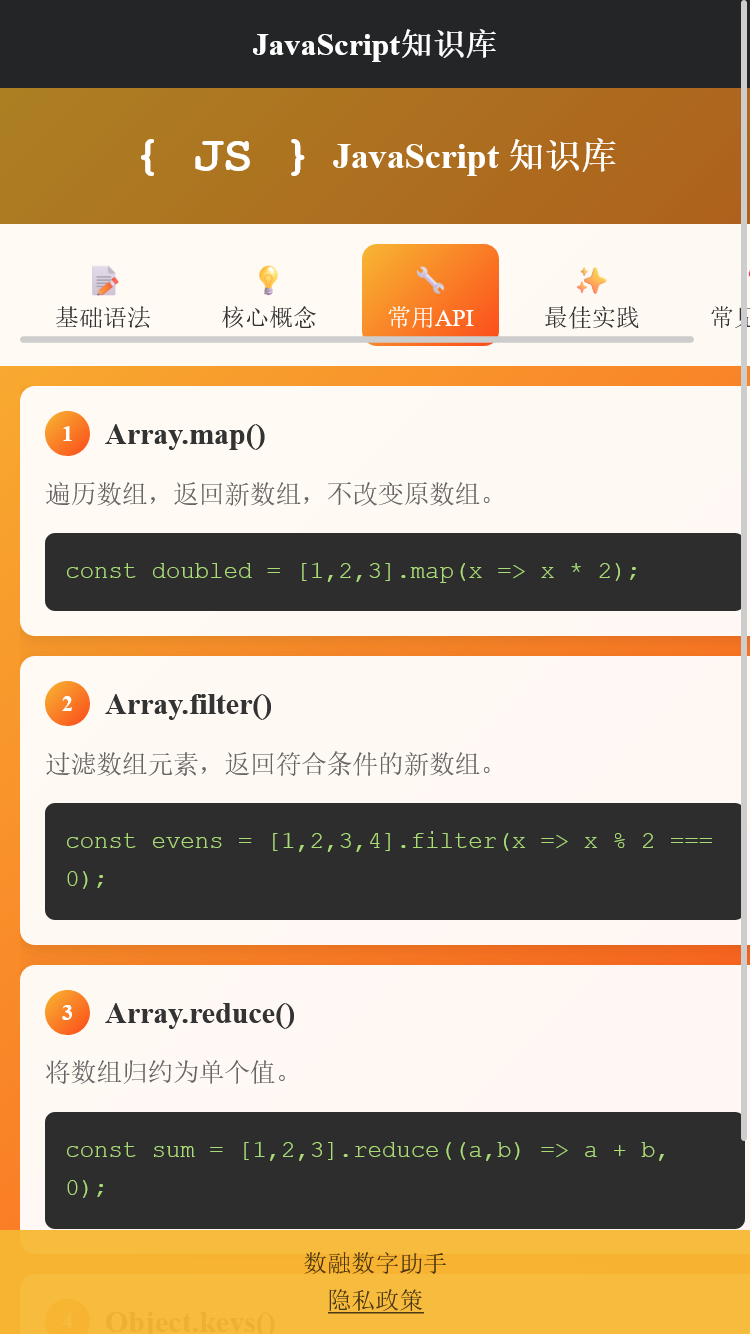Viewport: 752px width, 1336px height.
Task: Click the wrench icon on the 常用API tab
Action: [x=430, y=281]
